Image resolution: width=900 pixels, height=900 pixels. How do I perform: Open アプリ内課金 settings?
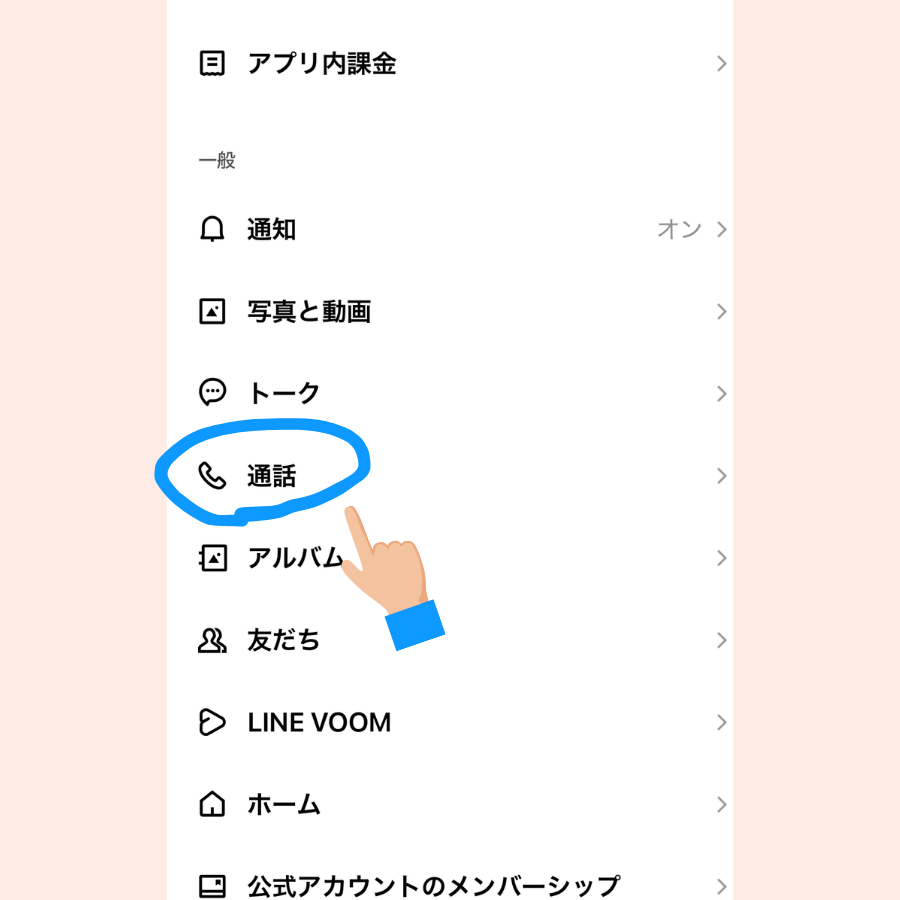click(320, 64)
